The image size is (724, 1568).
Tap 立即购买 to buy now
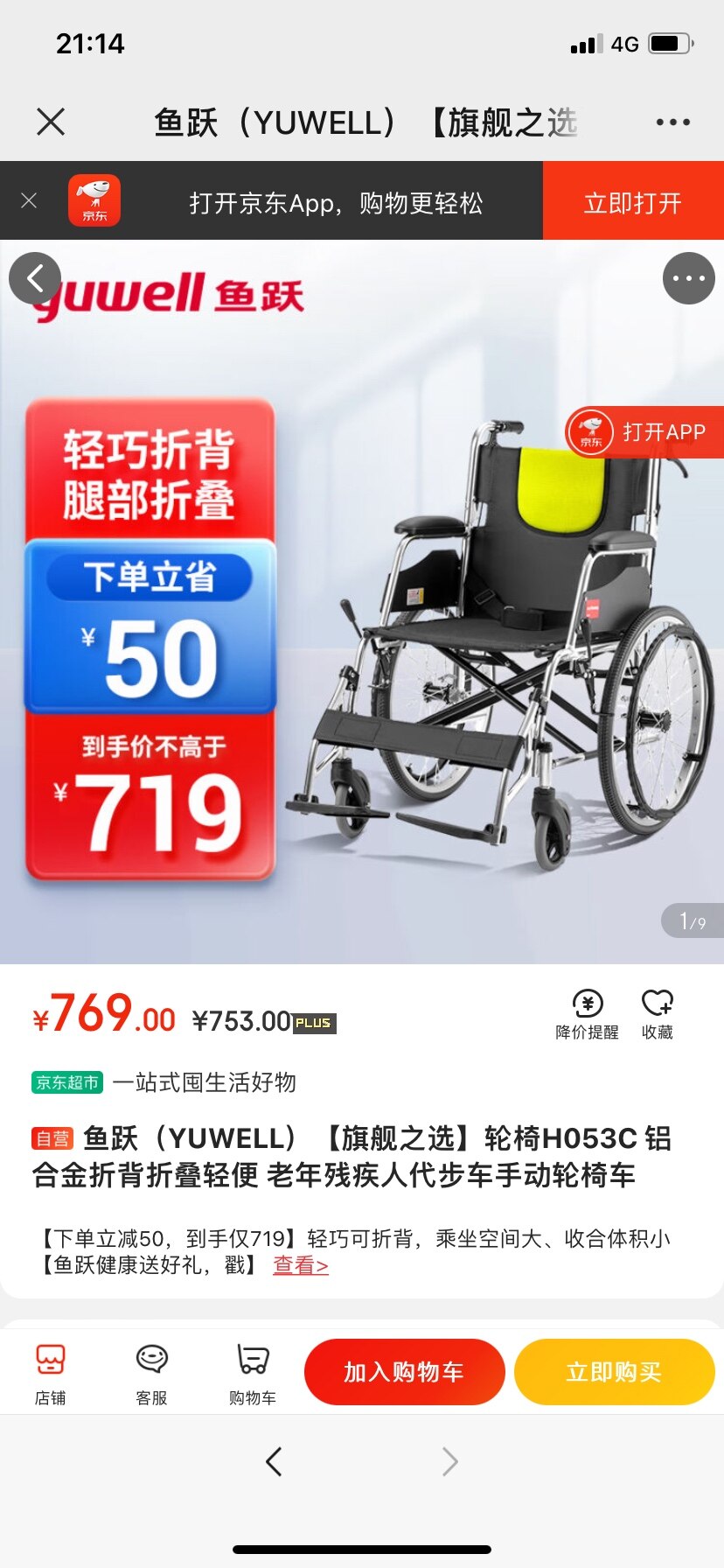tap(615, 1372)
